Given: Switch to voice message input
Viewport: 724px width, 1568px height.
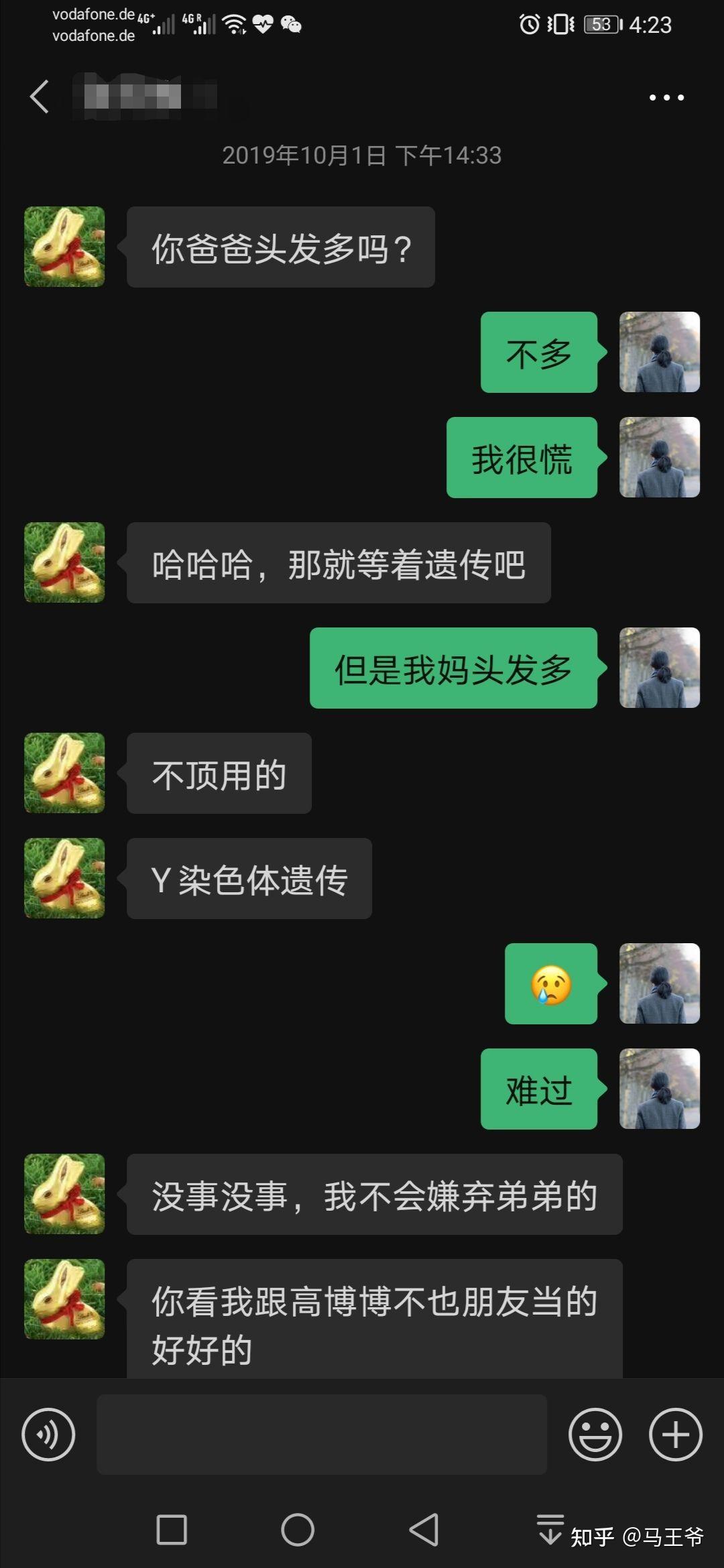Looking at the screenshot, I should pos(48,1434).
